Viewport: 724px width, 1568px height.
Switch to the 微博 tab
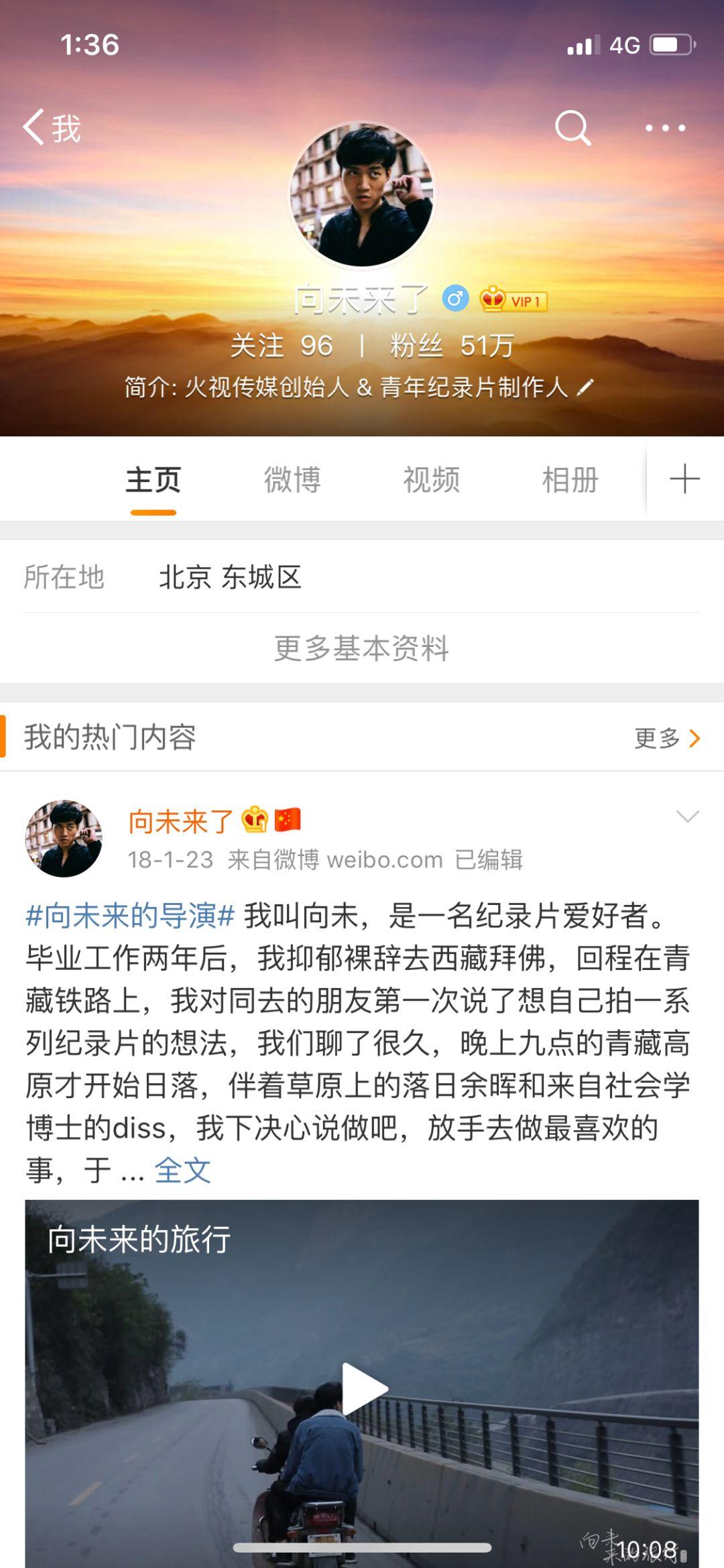tap(292, 480)
